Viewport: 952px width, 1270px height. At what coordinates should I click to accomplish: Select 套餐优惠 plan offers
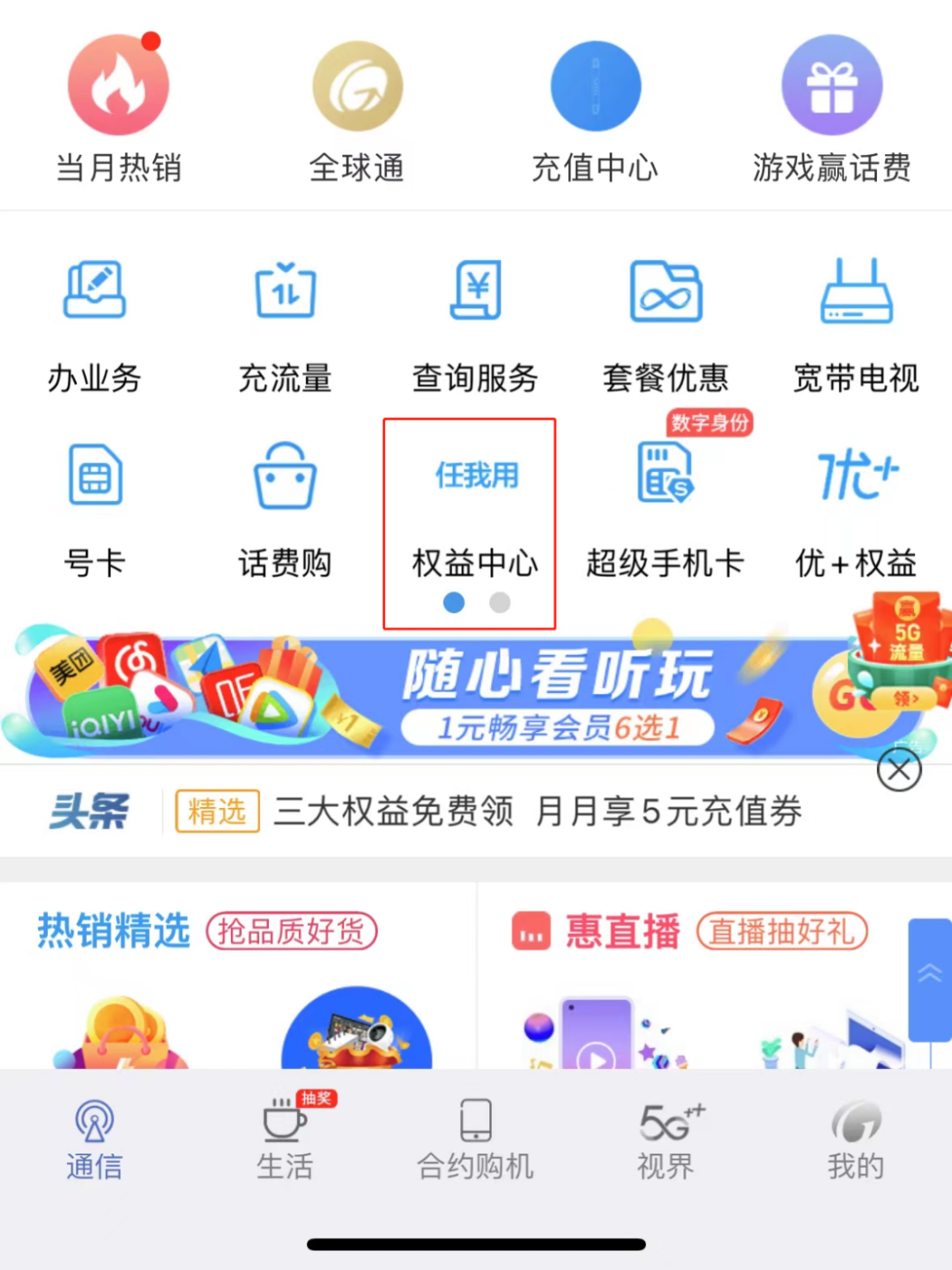pos(666,325)
